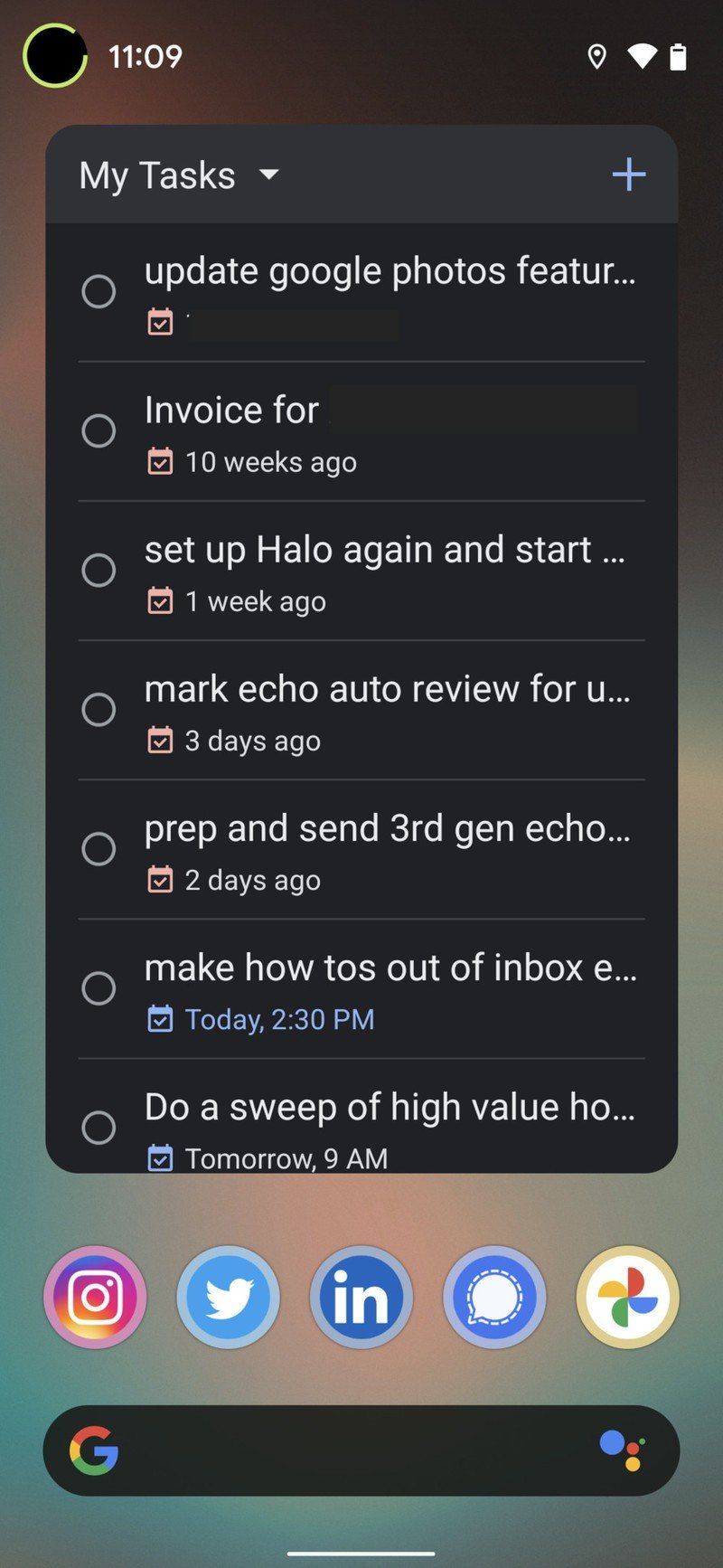Screen dimensions: 723x1568
Task: Open the My Tasks list selector
Action: 178,175
